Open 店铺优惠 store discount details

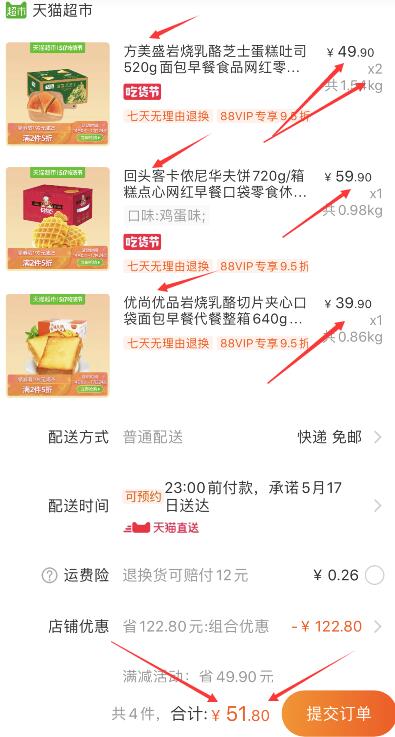pyautogui.click(x=198, y=626)
